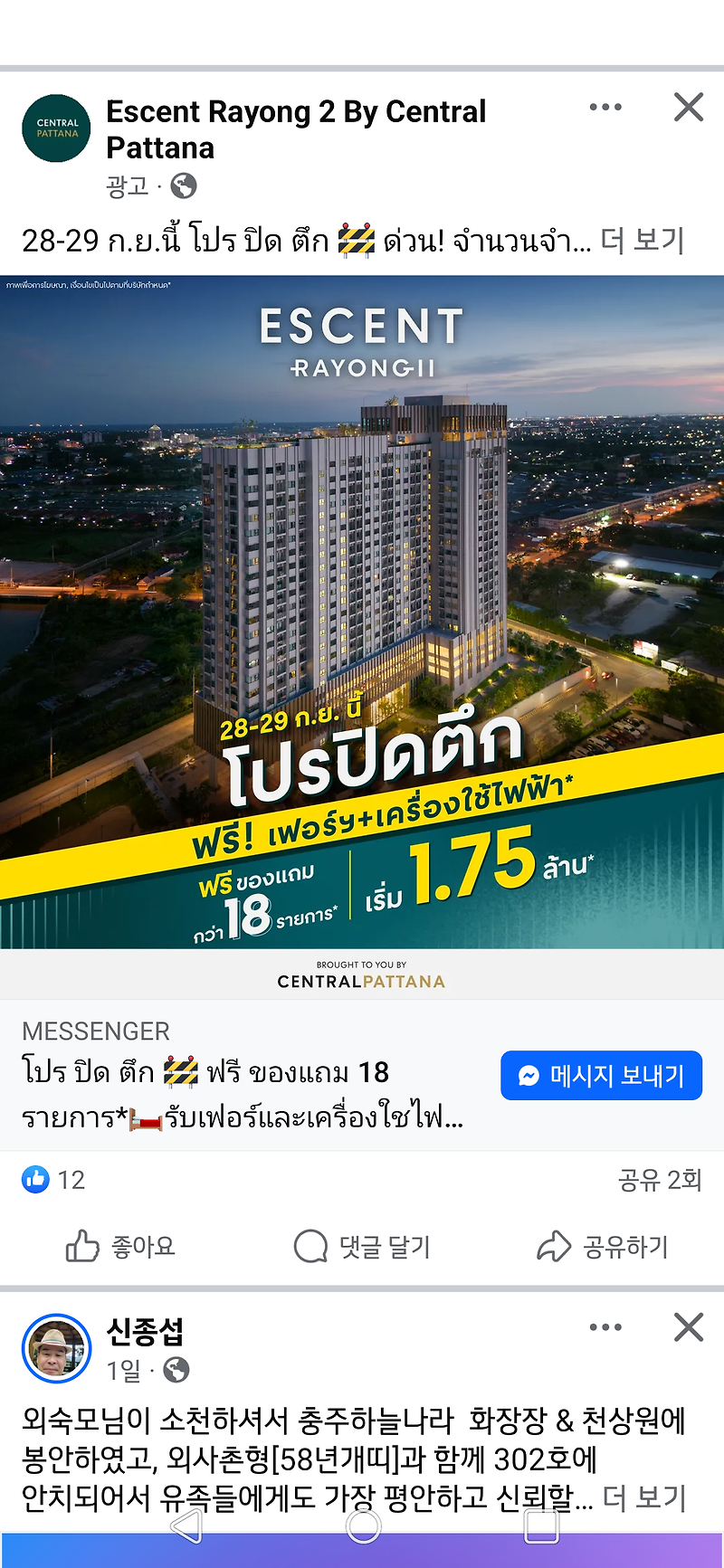Click the comment bubble icon beside 댓글 달기
Viewport: 724px width, 1568px height.
309,1246
